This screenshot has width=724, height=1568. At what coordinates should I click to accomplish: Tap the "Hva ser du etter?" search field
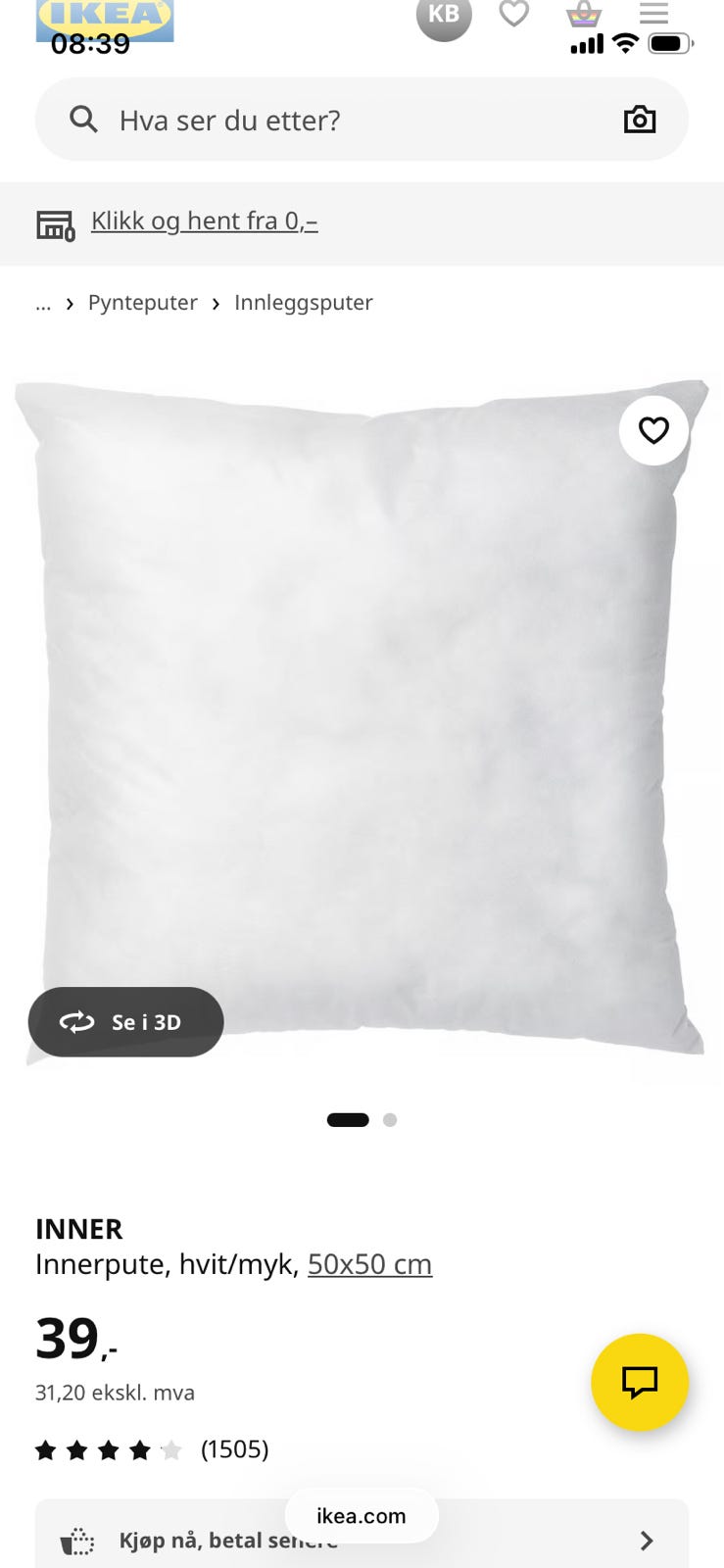coord(362,120)
